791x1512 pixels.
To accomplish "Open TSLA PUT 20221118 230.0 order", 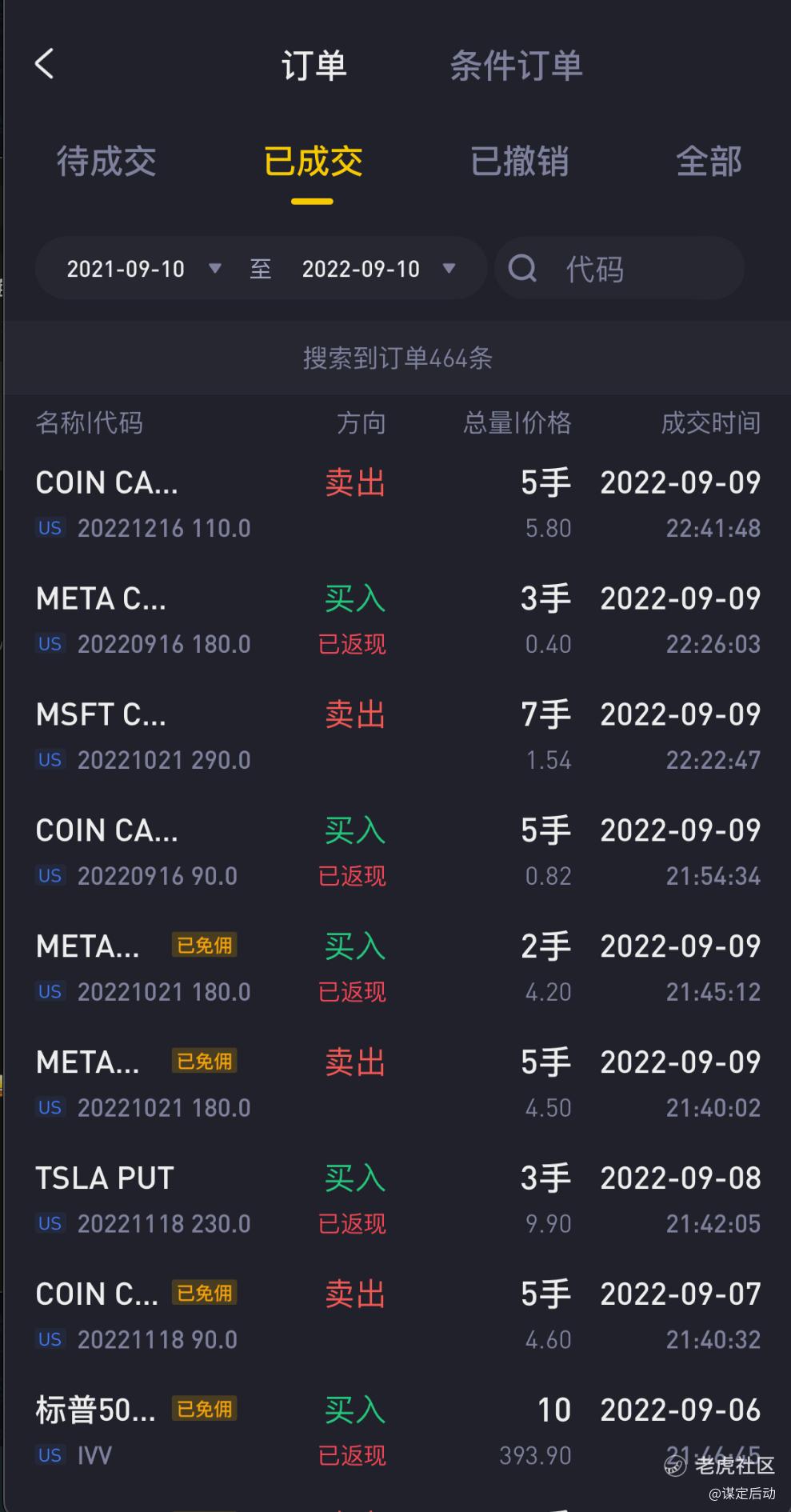I will pyautogui.click(x=397, y=1201).
